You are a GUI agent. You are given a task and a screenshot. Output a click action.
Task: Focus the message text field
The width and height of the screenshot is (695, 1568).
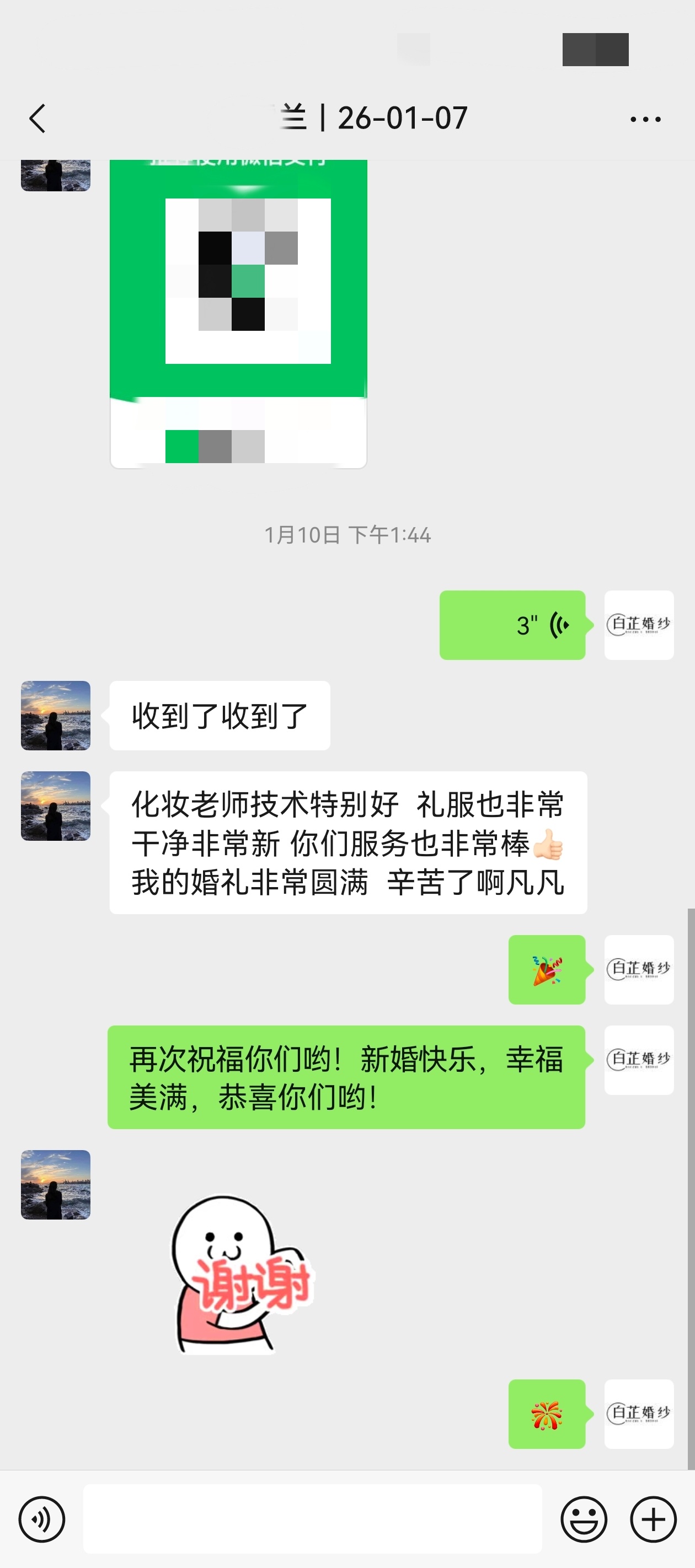[x=312, y=1519]
